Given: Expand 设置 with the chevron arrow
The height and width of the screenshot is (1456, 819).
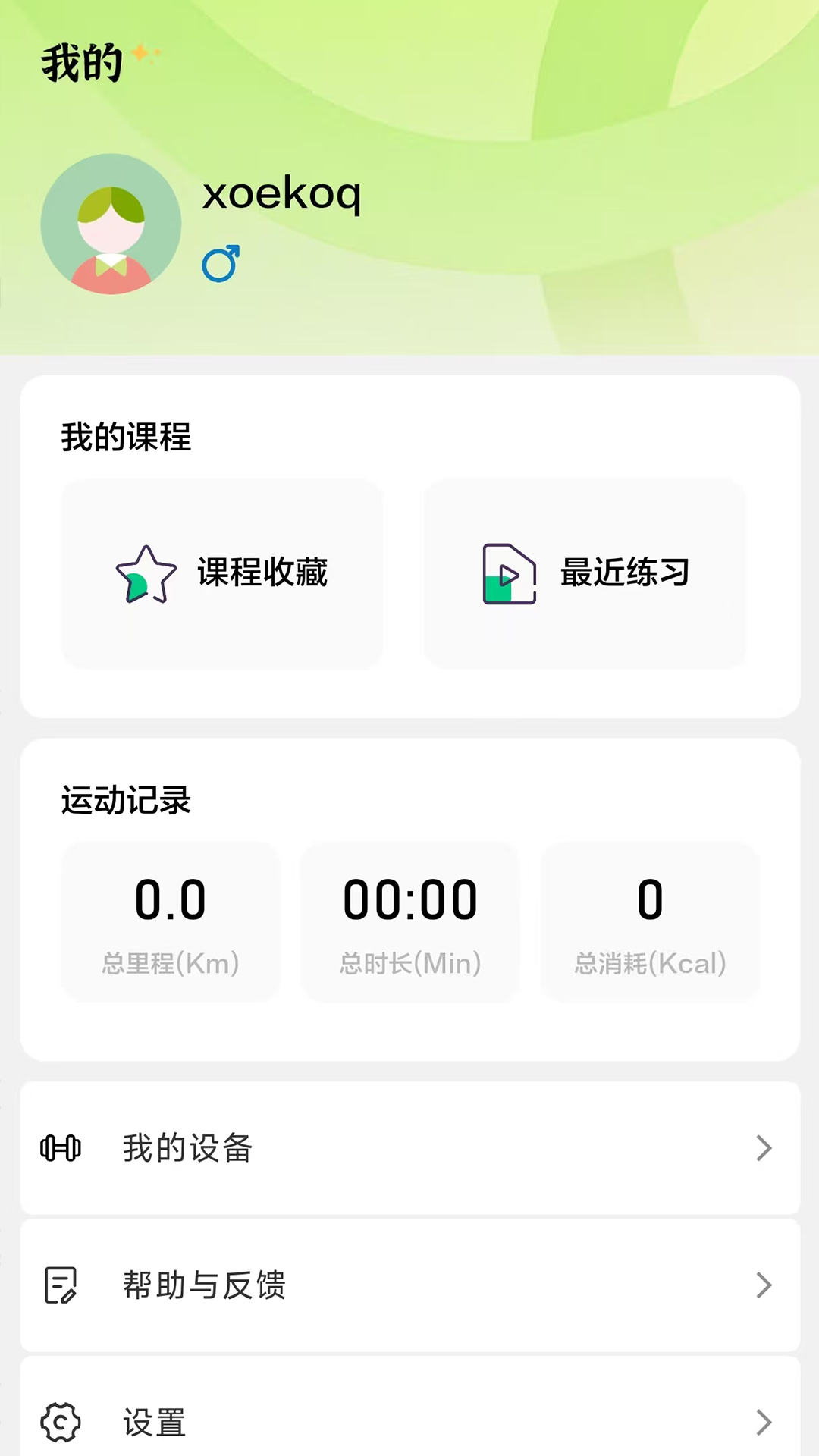Looking at the screenshot, I should click(x=764, y=1423).
